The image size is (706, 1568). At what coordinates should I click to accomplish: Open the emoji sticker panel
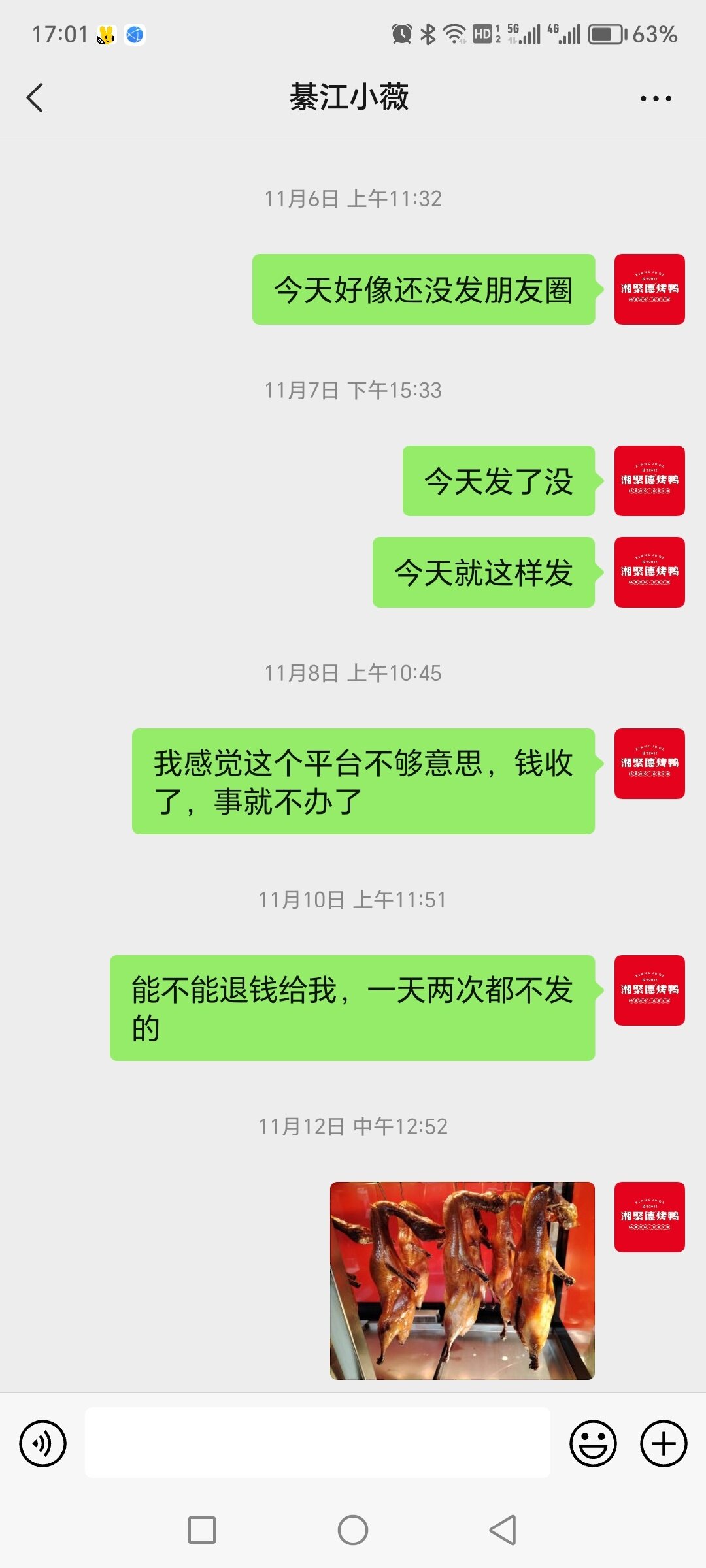point(593,1443)
